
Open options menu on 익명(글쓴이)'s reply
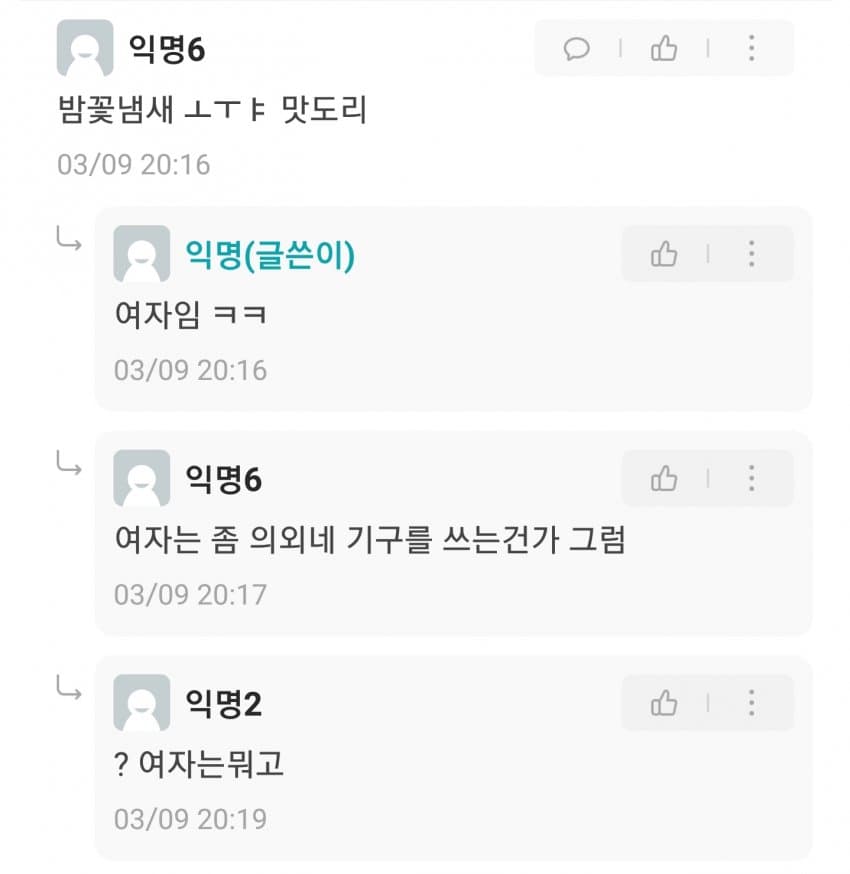(x=751, y=254)
